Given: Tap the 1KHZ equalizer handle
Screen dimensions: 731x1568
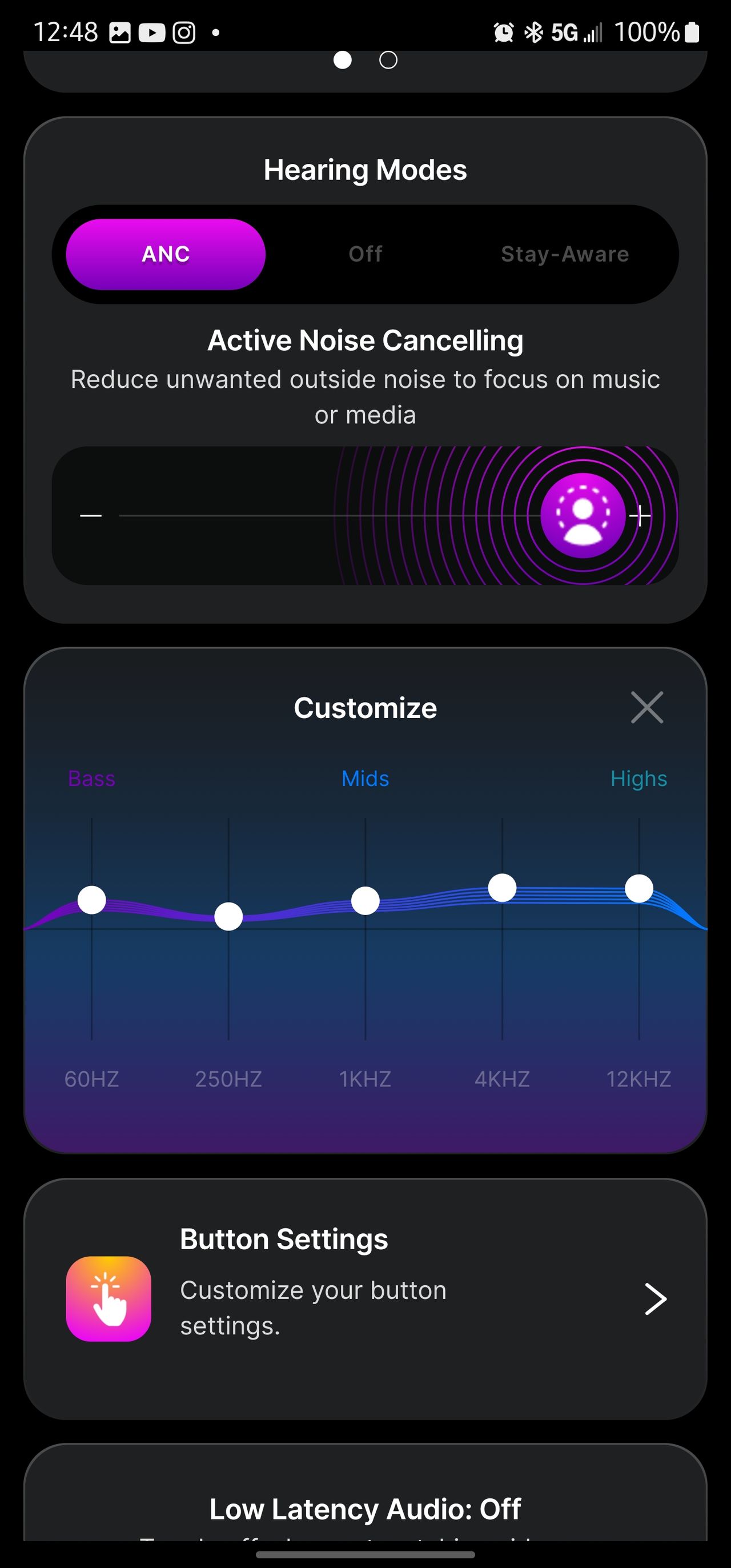Looking at the screenshot, I should click(365, 901).
